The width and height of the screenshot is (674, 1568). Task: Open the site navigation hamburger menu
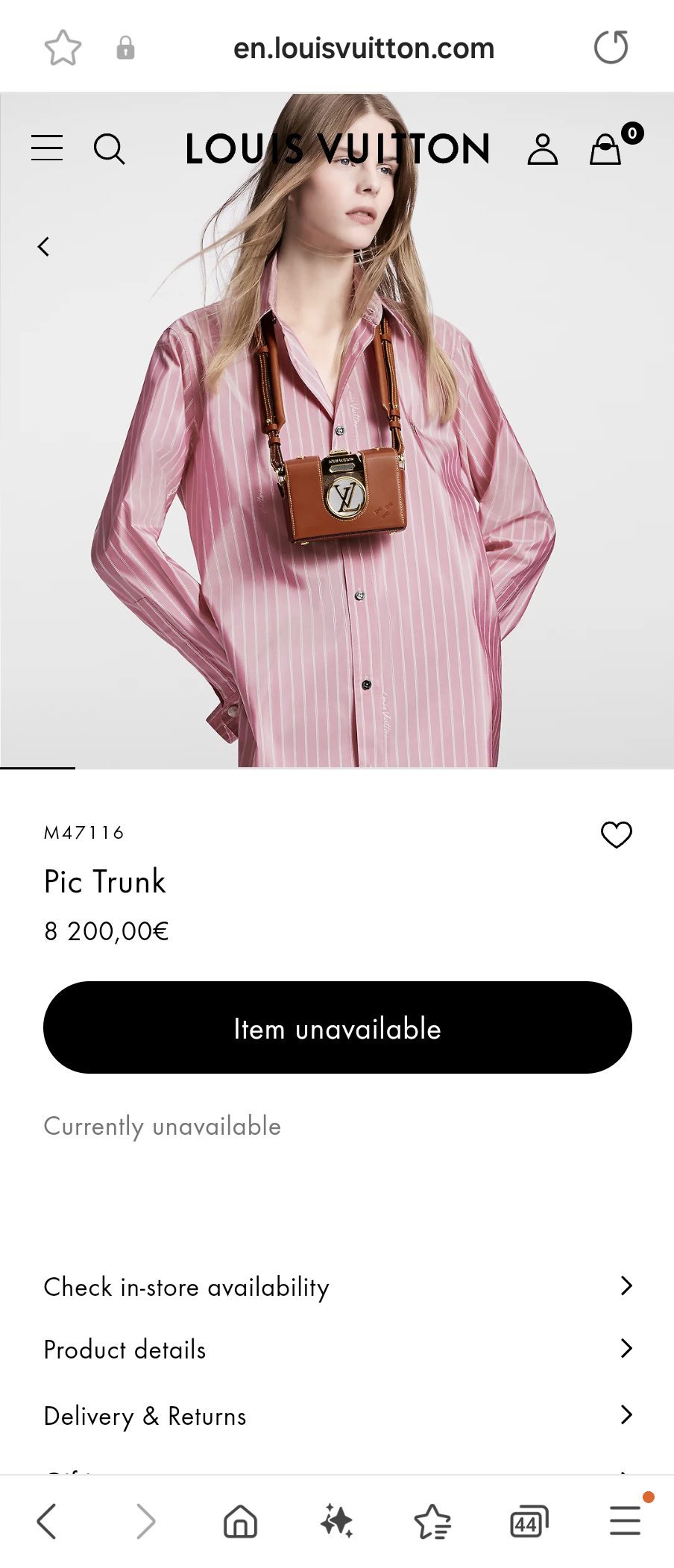[x=46, y=148]
